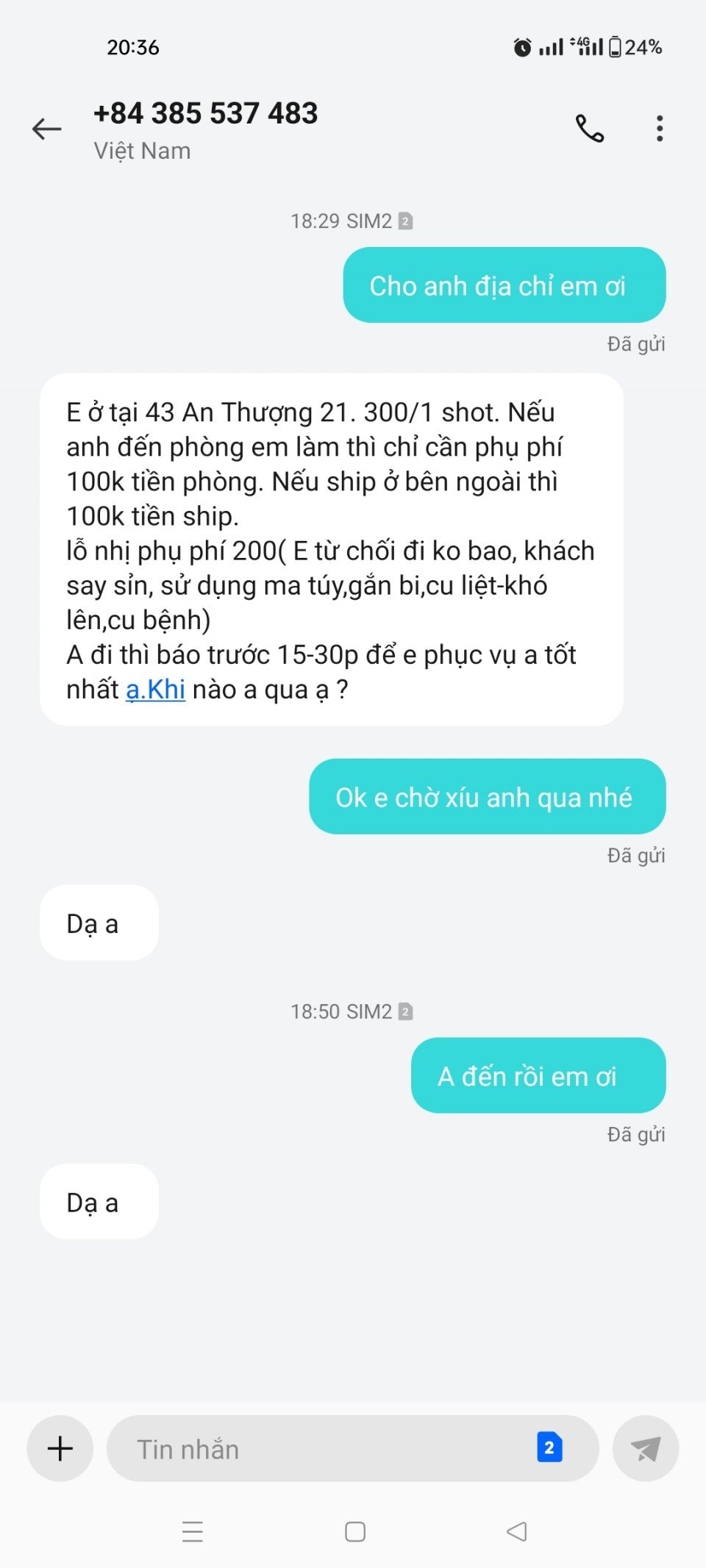Send the message with paper plane

(x=645, y=1448)
